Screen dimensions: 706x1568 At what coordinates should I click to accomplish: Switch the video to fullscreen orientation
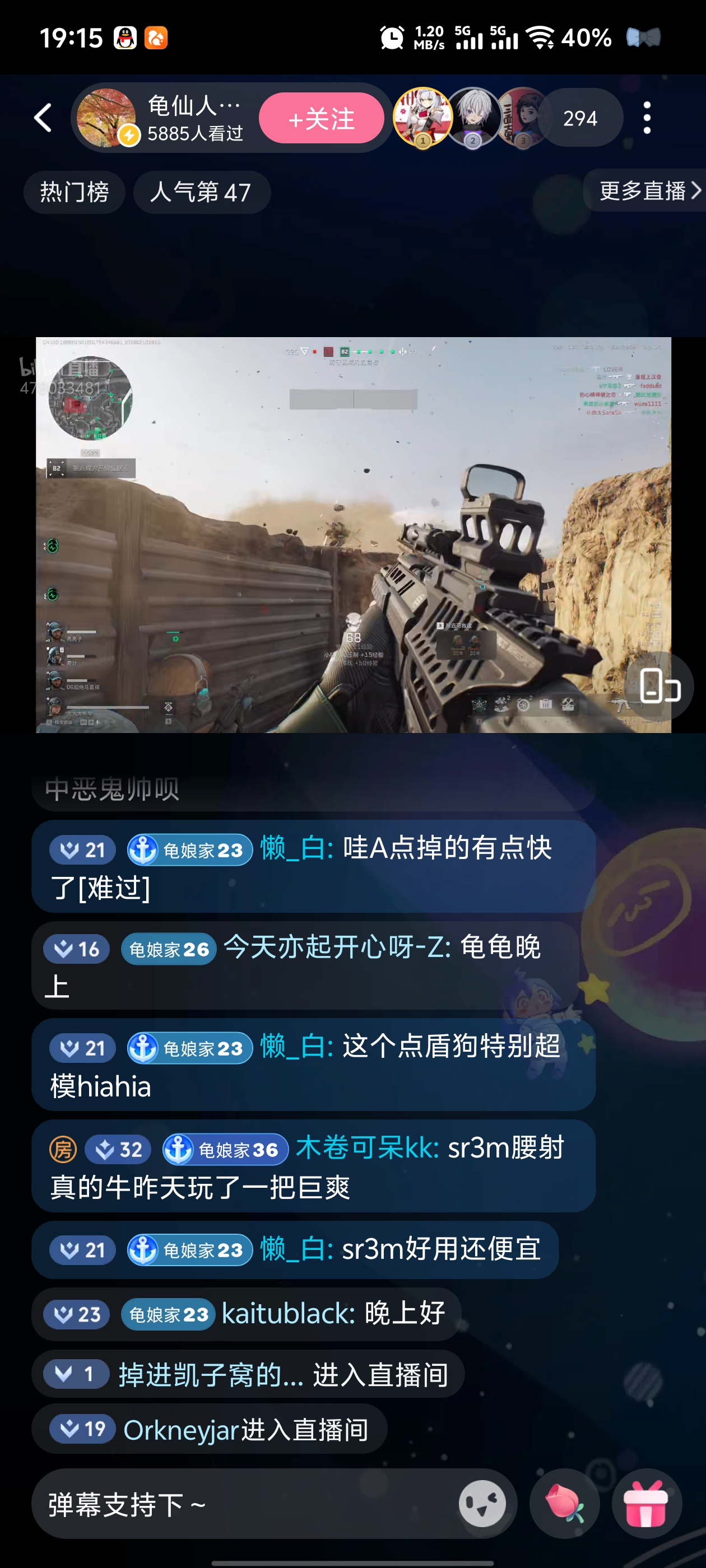point(659,687)
